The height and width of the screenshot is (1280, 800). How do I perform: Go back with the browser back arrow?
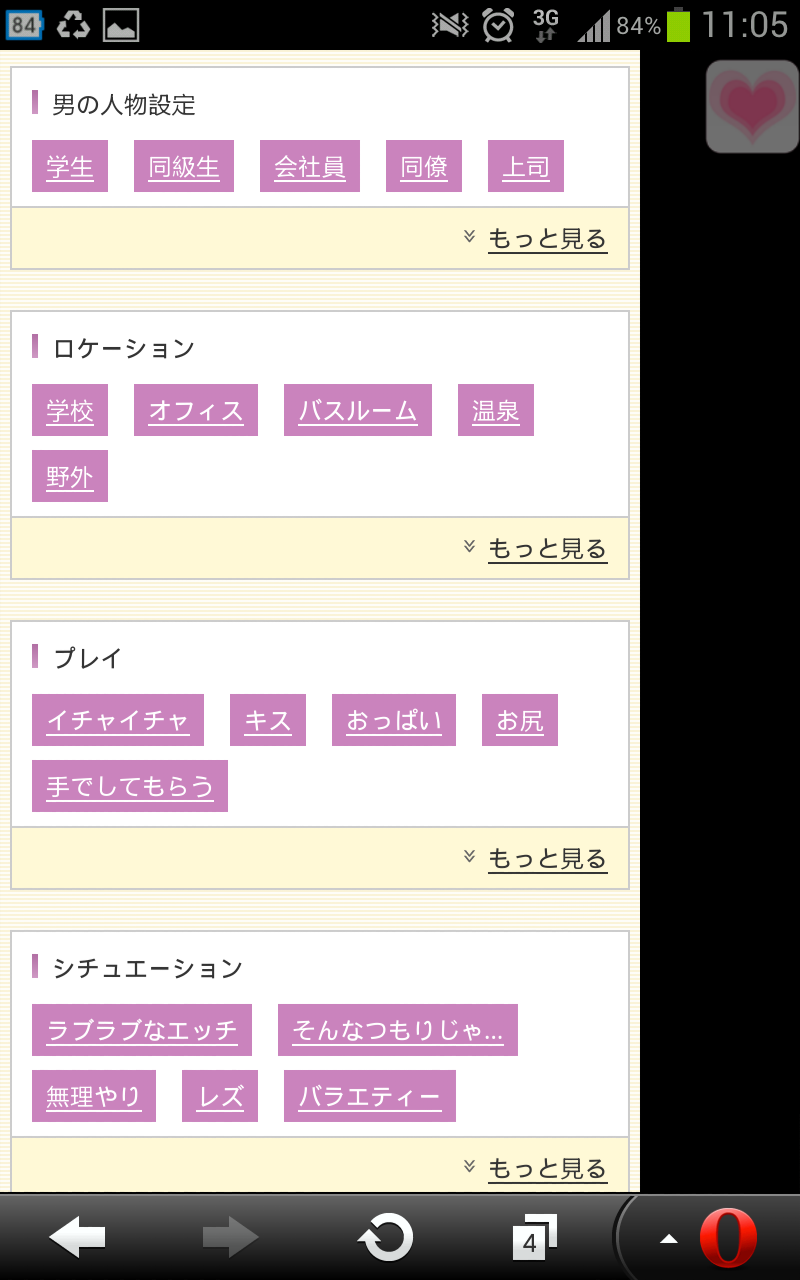(78, 1238)
